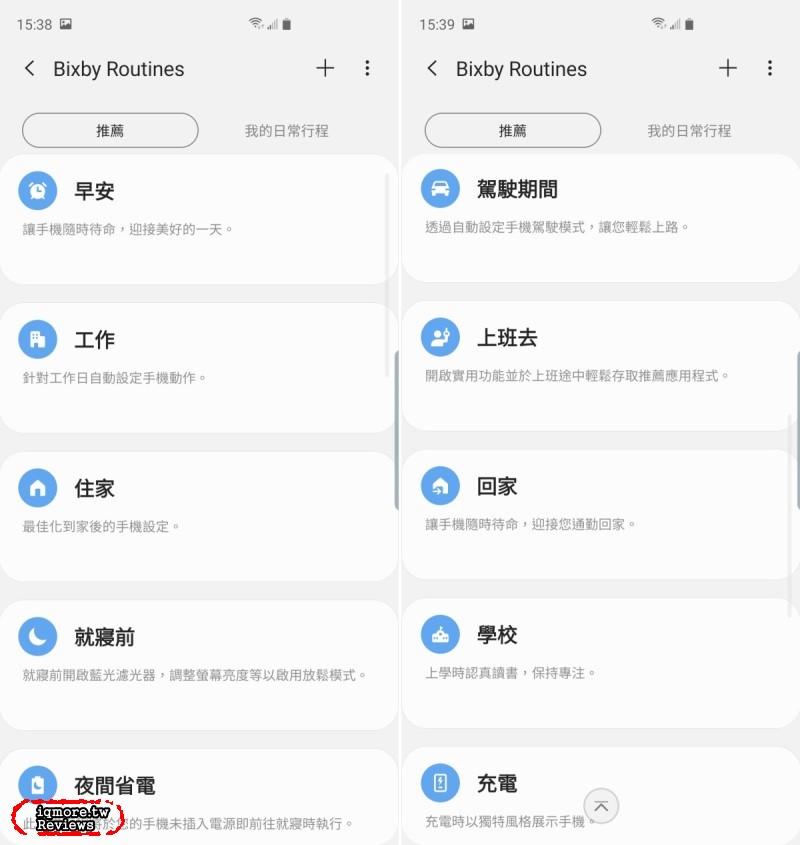Tap the 早安 morning routine clock icon
Screen dimensions: 800x845
37,191
